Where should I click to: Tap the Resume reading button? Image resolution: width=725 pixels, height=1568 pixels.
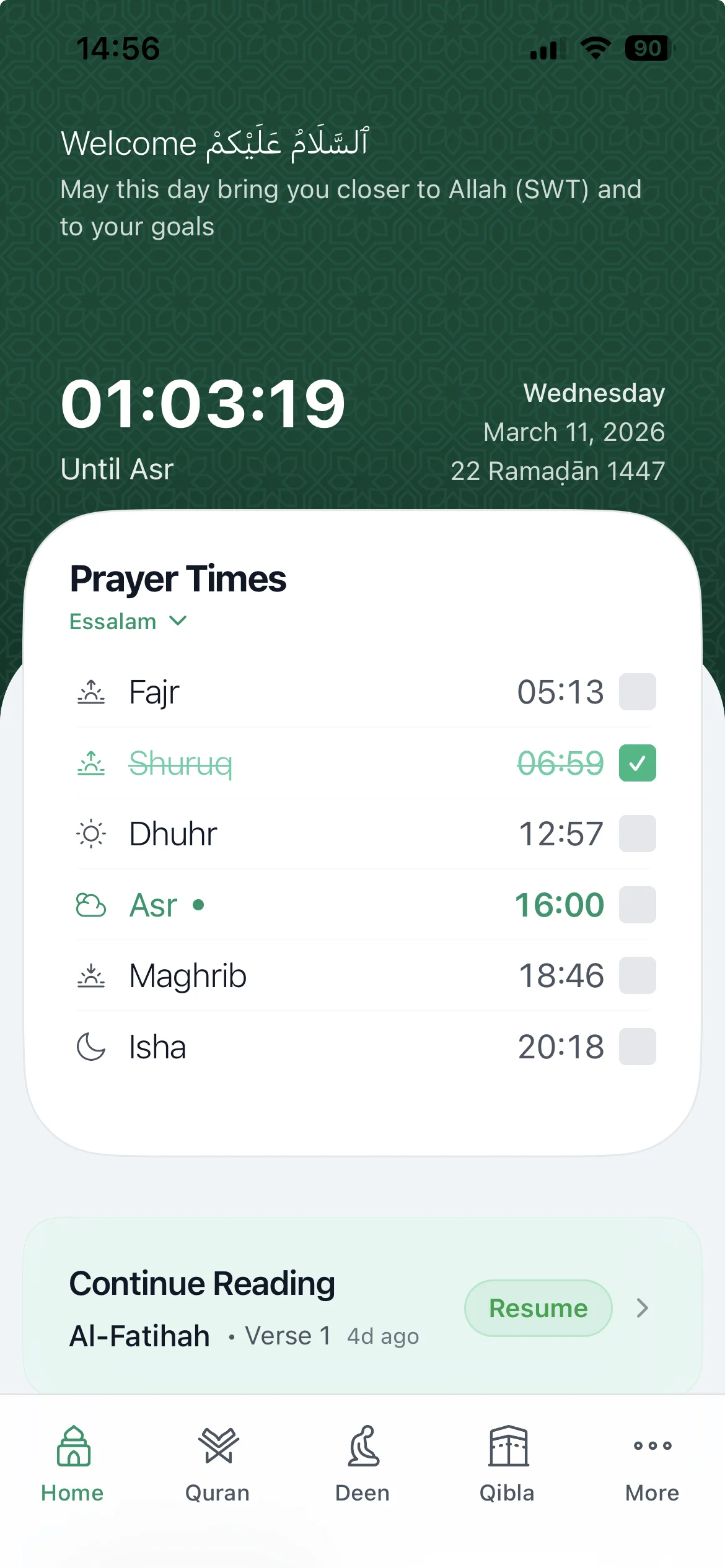tap(538, 1308)
